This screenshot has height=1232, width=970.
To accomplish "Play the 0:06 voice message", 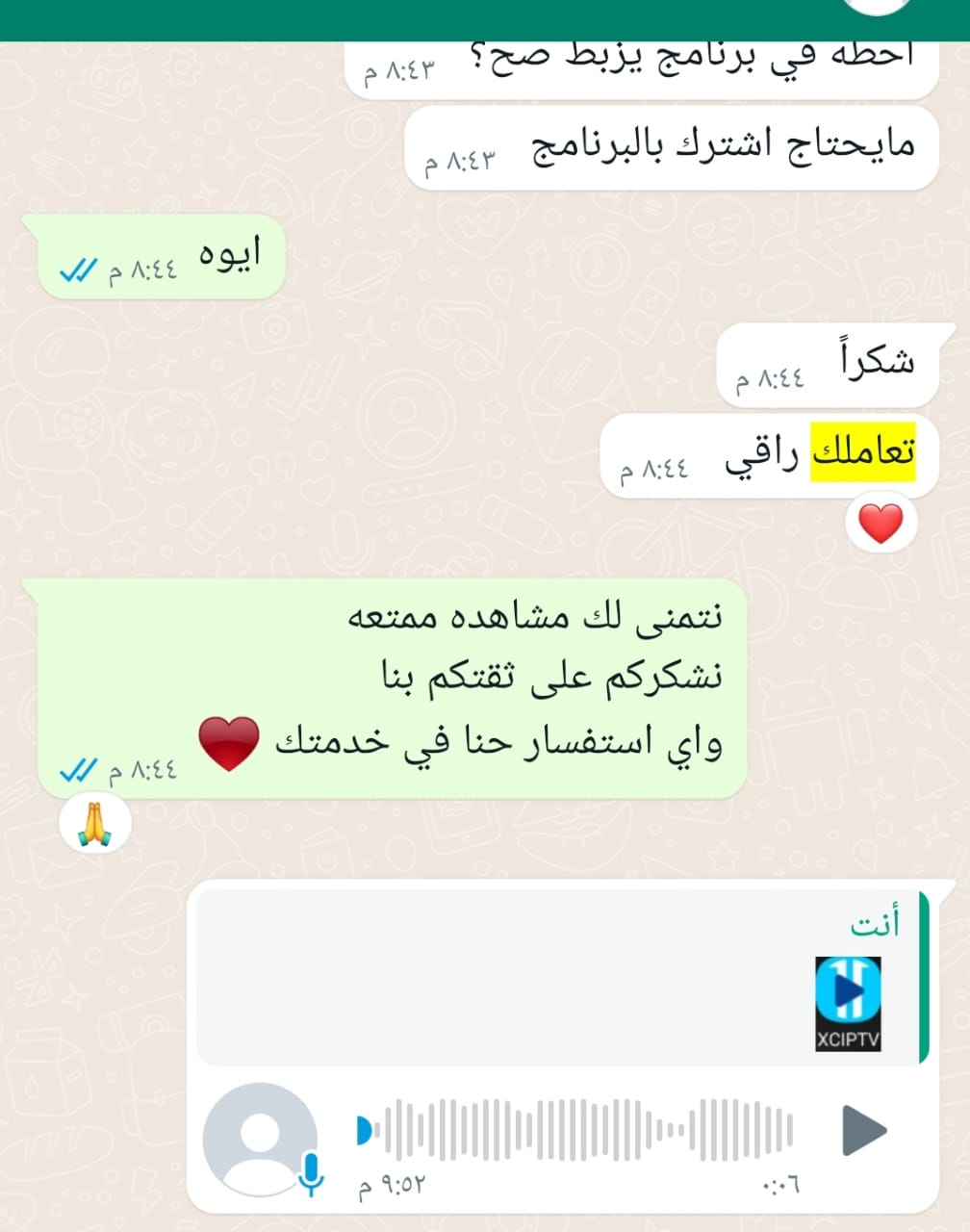I will [x=863, y=1129].
